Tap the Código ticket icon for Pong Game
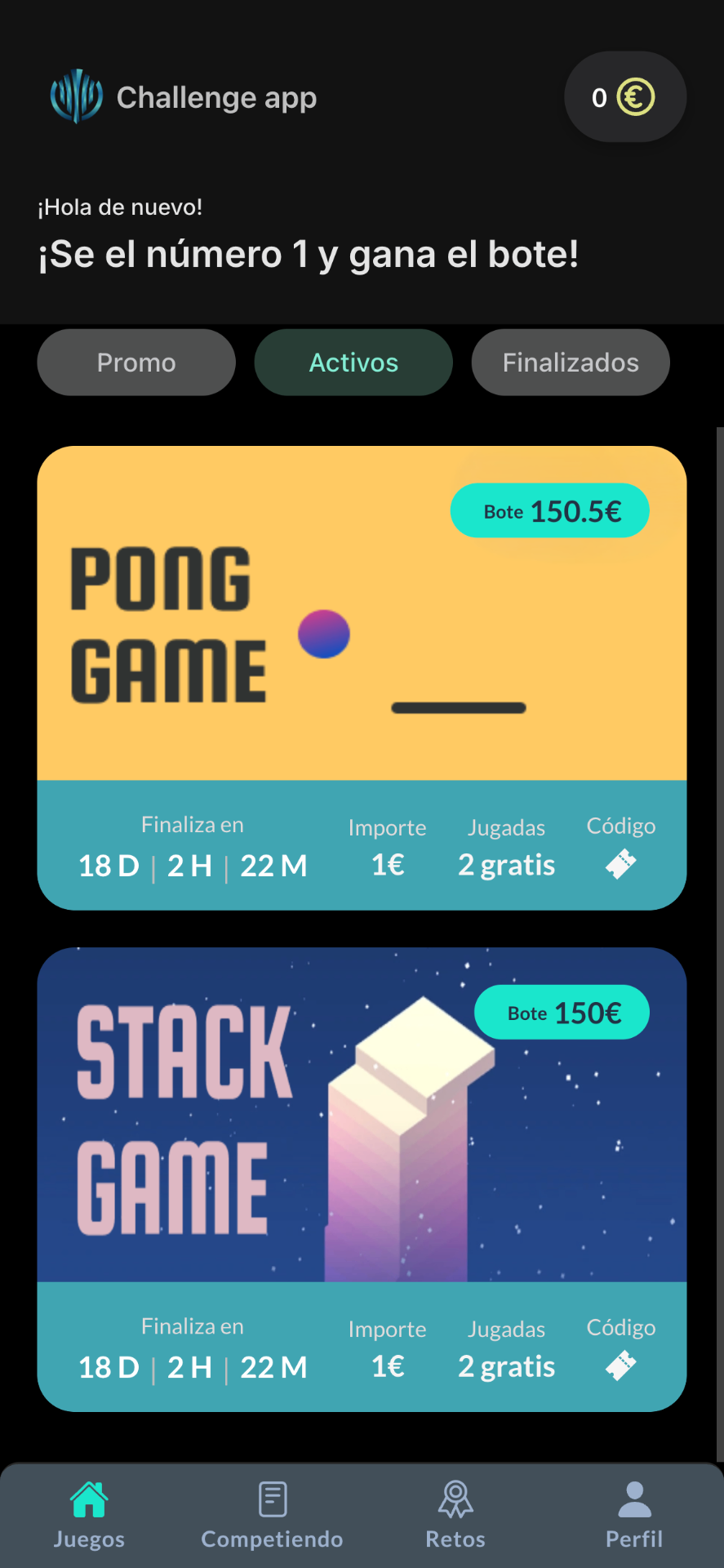The image size is (724, 1568). pyautogui.click(x=621, y=864)
